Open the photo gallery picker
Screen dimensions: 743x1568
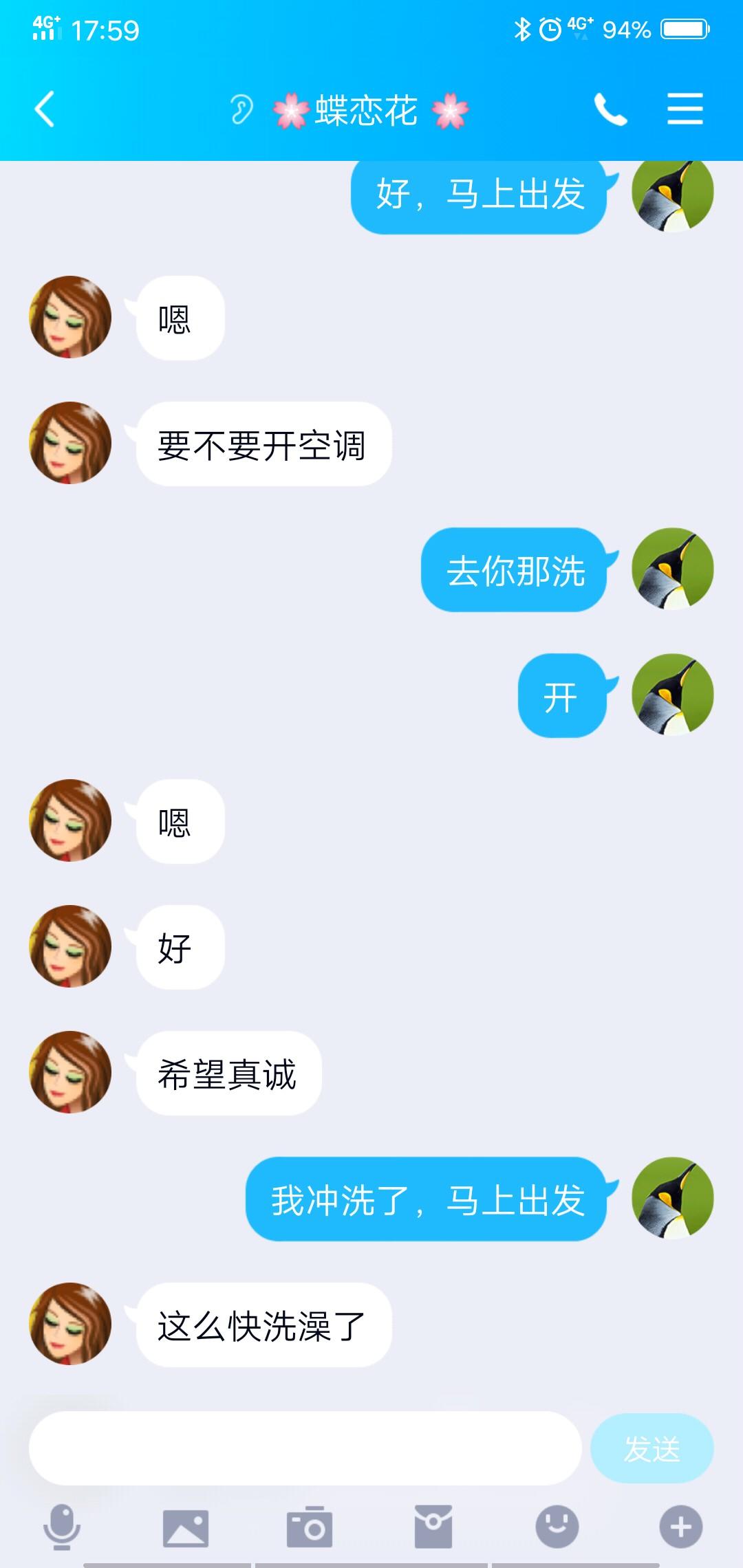tap(185, 1527)
